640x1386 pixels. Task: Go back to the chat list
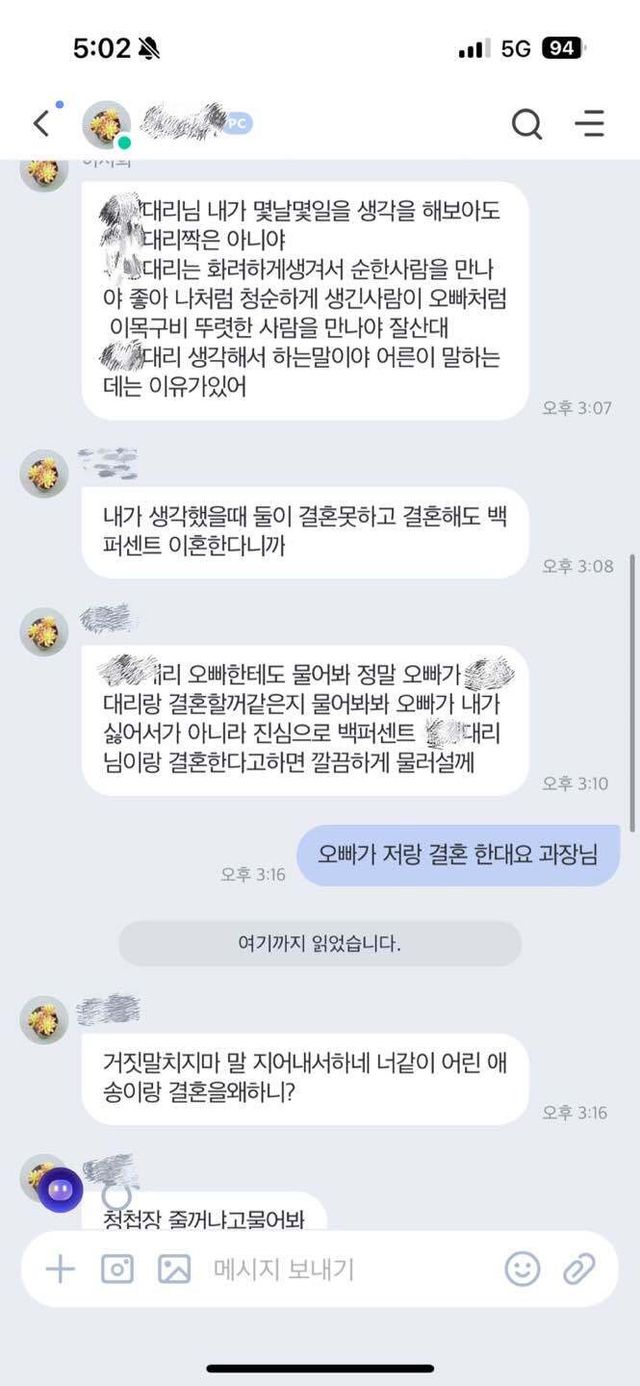pos(41,124)
